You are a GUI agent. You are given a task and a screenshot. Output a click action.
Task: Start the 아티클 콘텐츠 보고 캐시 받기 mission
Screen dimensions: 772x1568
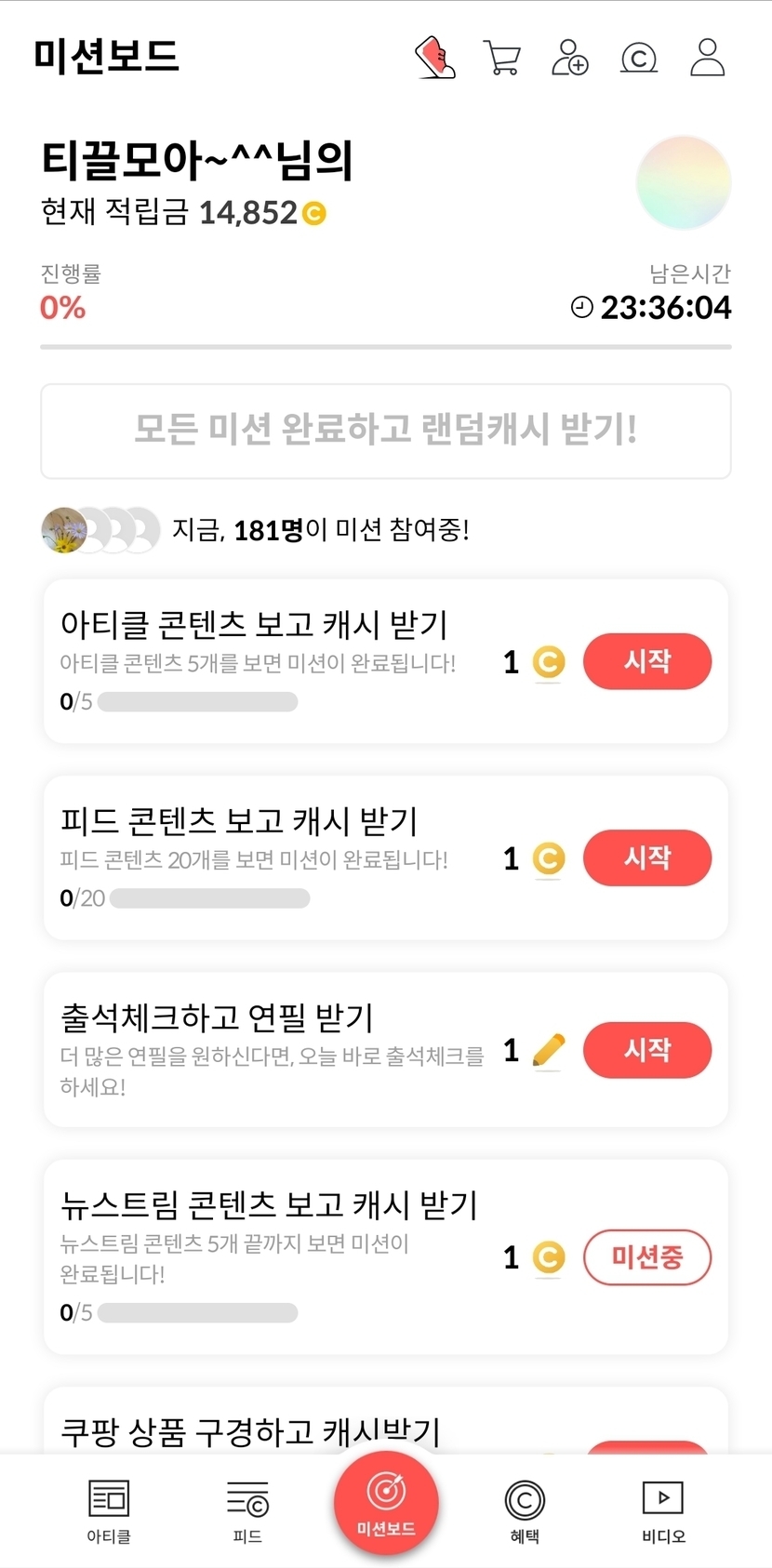[647, 661]
